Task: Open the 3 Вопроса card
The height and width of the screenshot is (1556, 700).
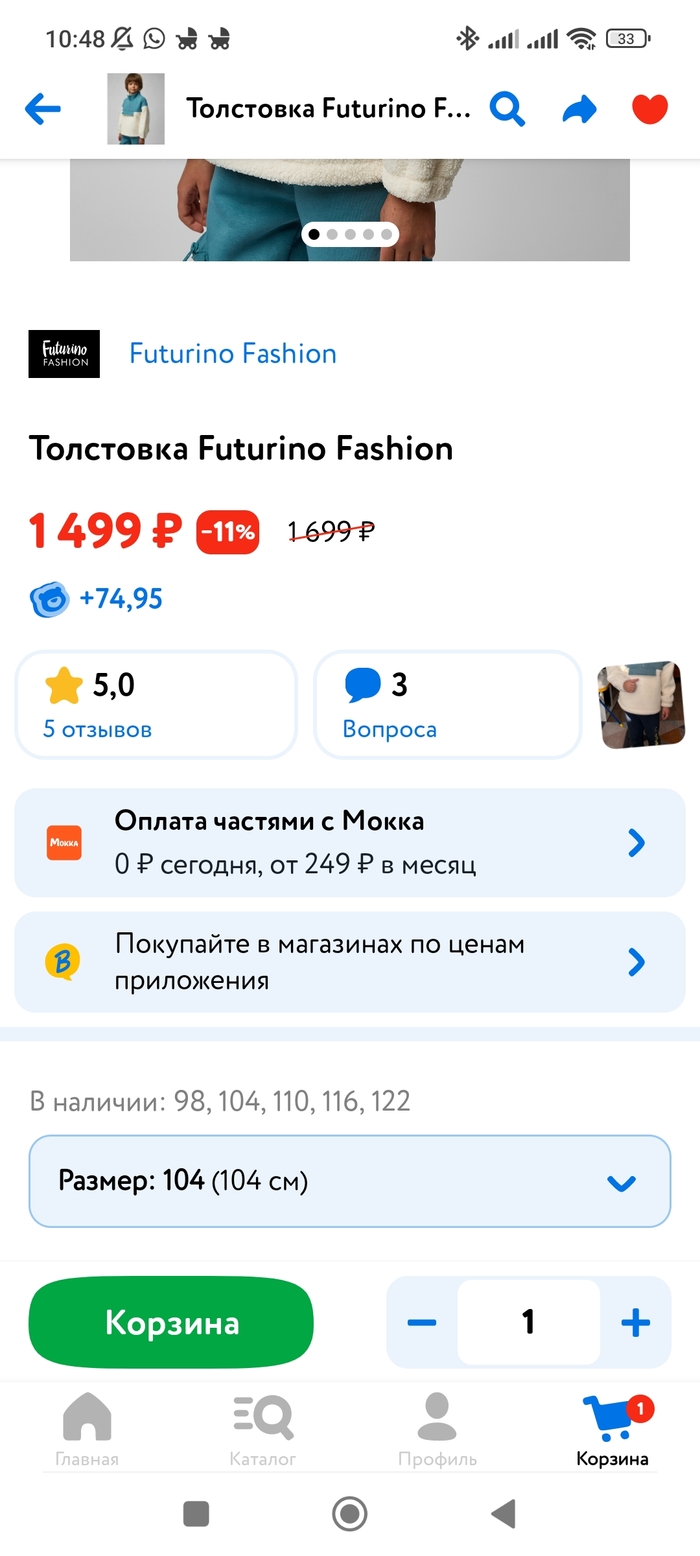Action: coord(447,704)
